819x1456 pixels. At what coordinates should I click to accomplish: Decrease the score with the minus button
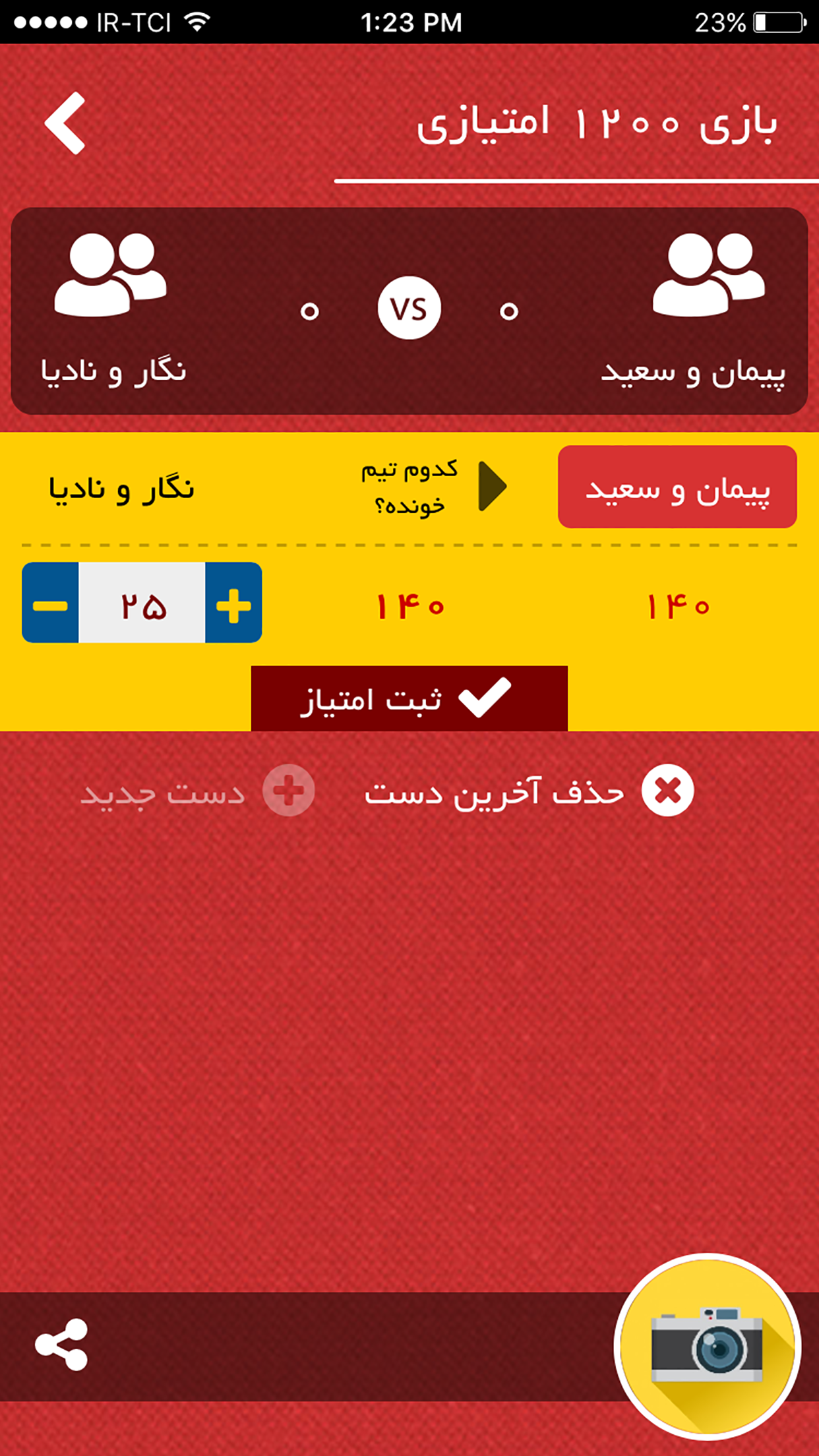tap(50, 603)
